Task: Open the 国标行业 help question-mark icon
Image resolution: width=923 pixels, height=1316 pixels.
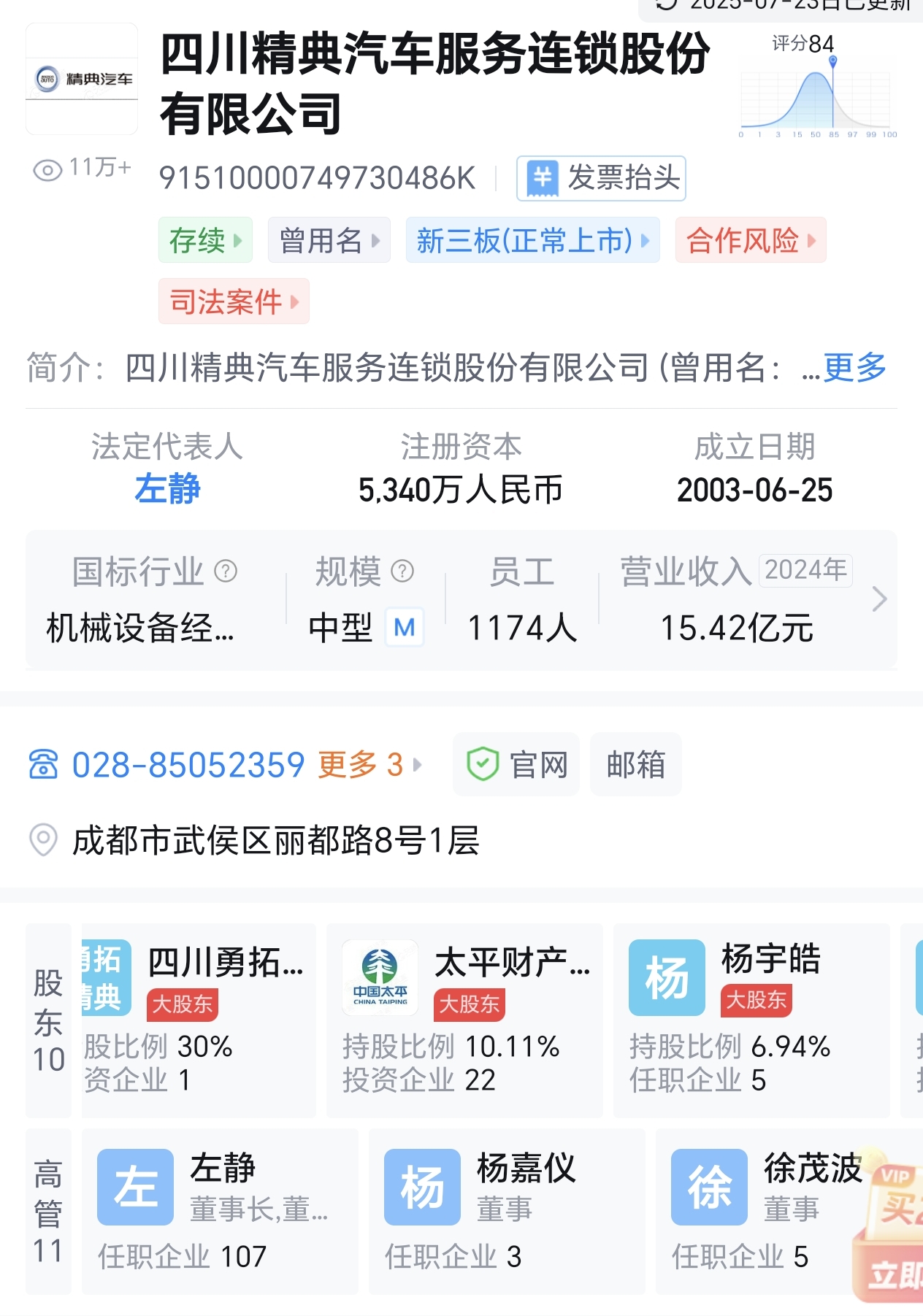Action: tap(225, 571)
